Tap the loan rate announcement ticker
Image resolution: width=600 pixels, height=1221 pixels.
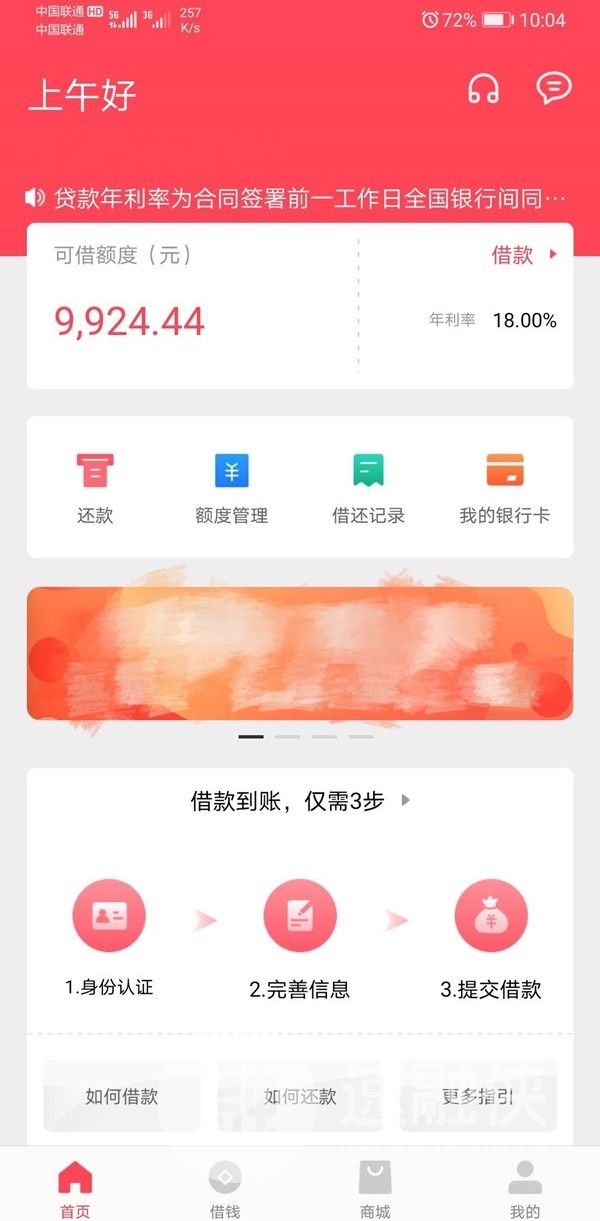300,198
